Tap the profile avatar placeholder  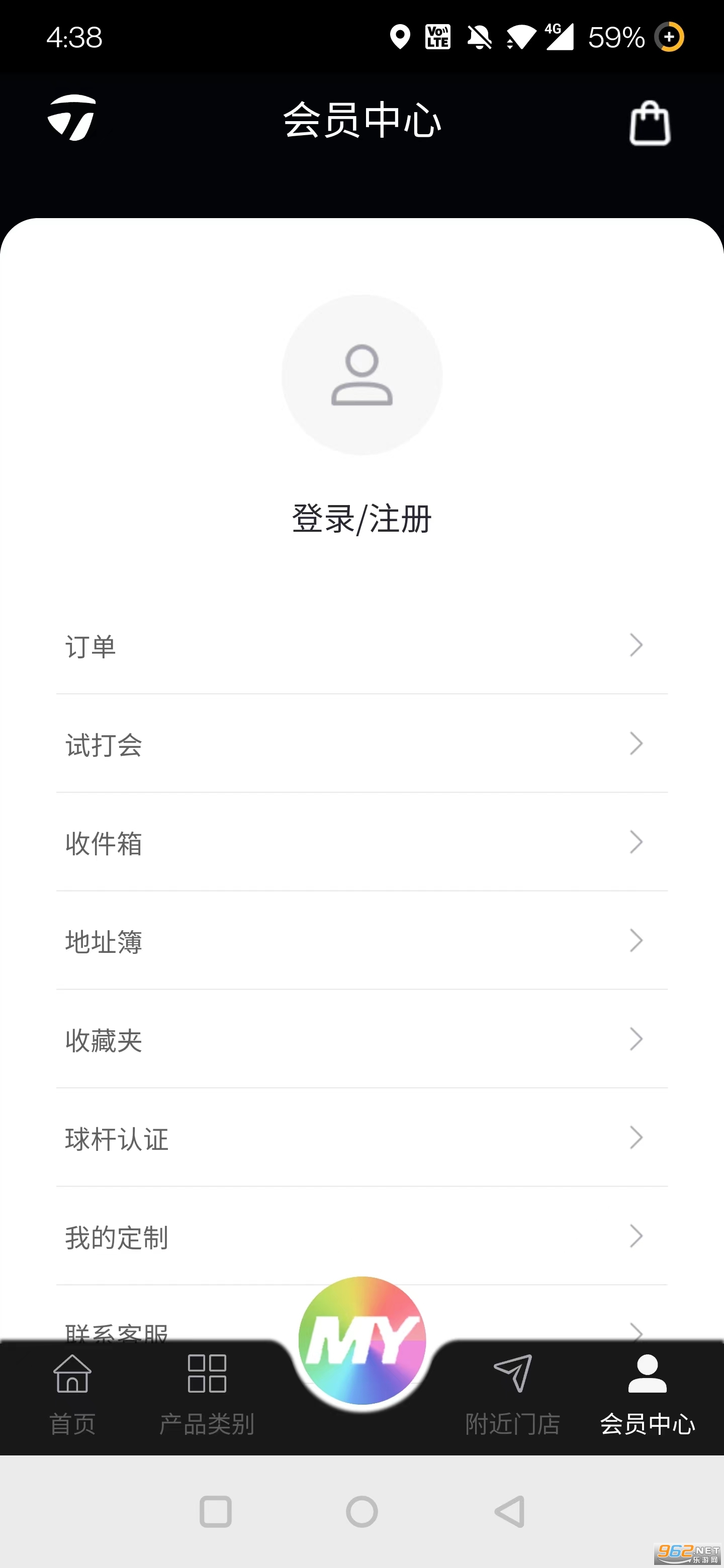pyautogui.click(x=361, y=375)
